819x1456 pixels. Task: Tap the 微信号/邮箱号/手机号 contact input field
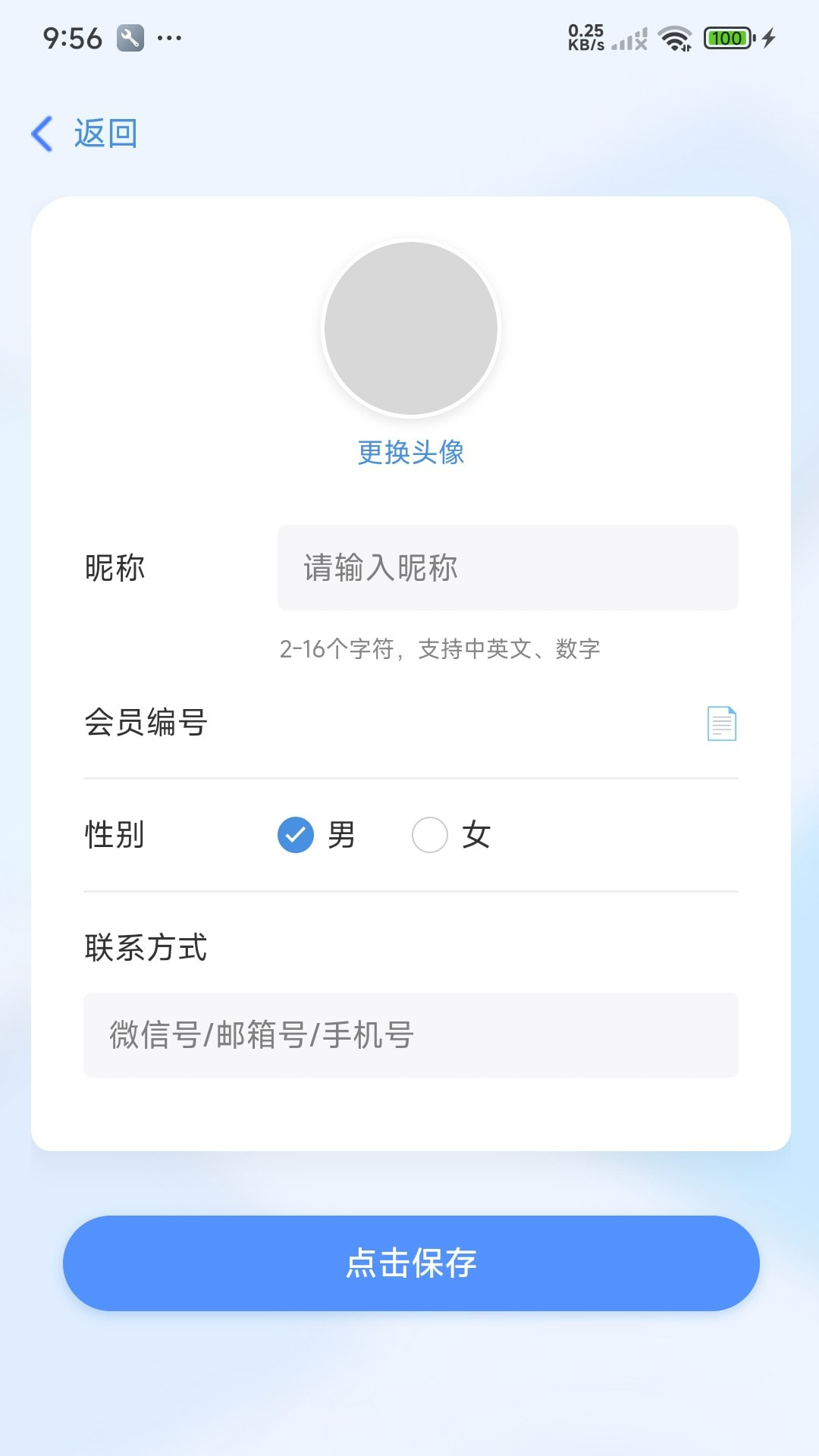tap(409, 1034)
